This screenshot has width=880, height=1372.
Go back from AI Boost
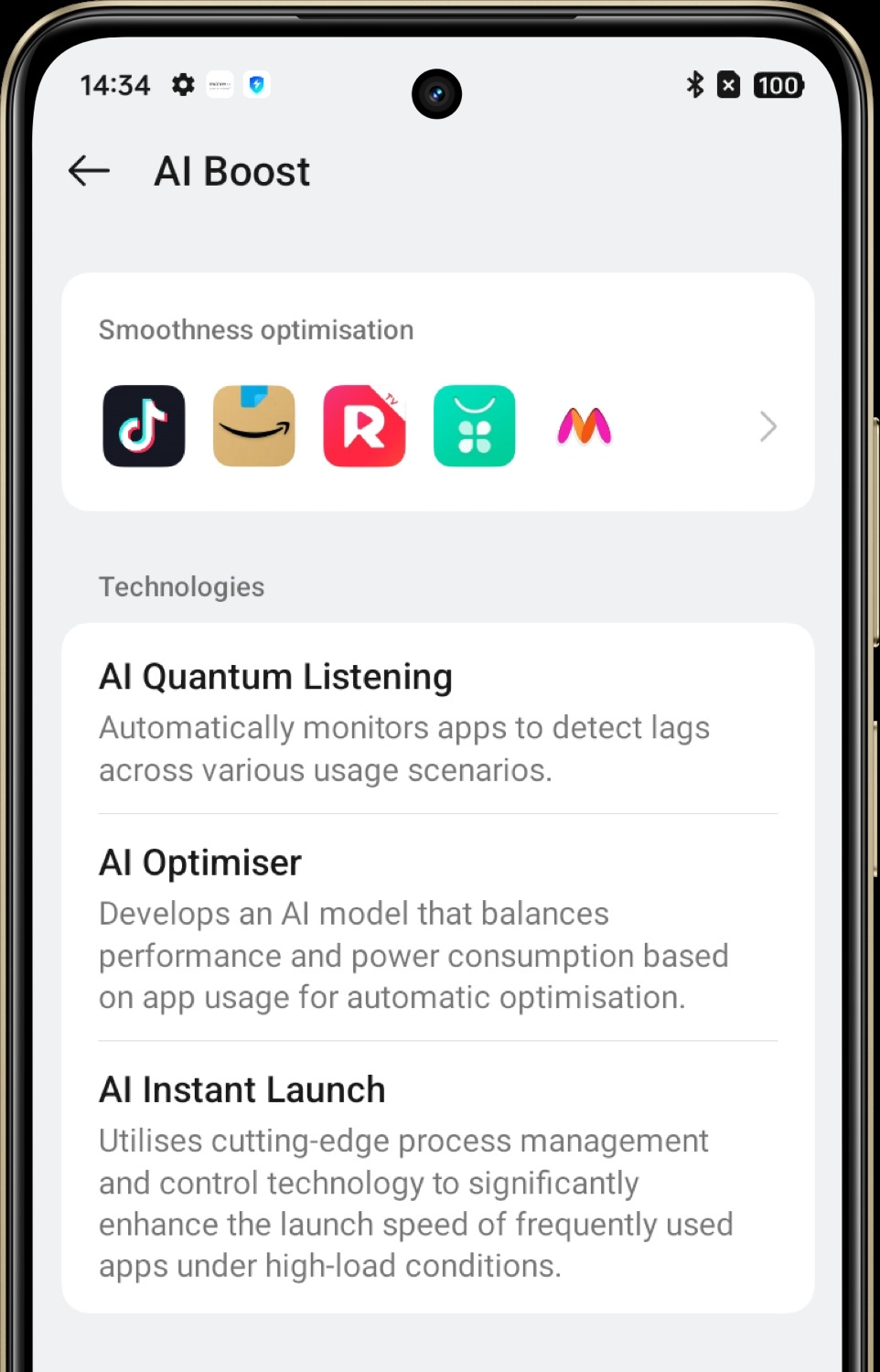pyautogui.click(x=89, y=171)
